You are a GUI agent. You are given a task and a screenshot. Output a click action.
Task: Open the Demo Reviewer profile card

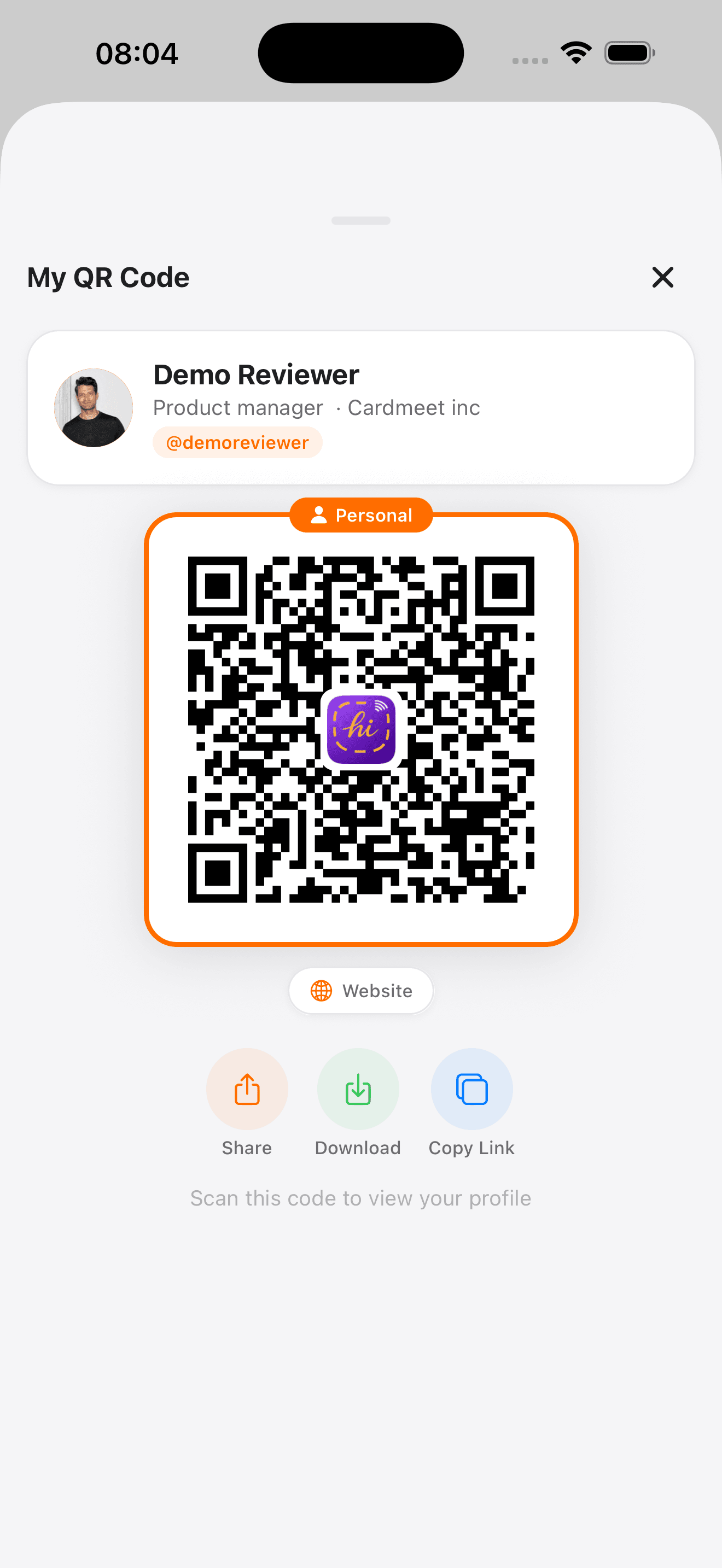360,408
